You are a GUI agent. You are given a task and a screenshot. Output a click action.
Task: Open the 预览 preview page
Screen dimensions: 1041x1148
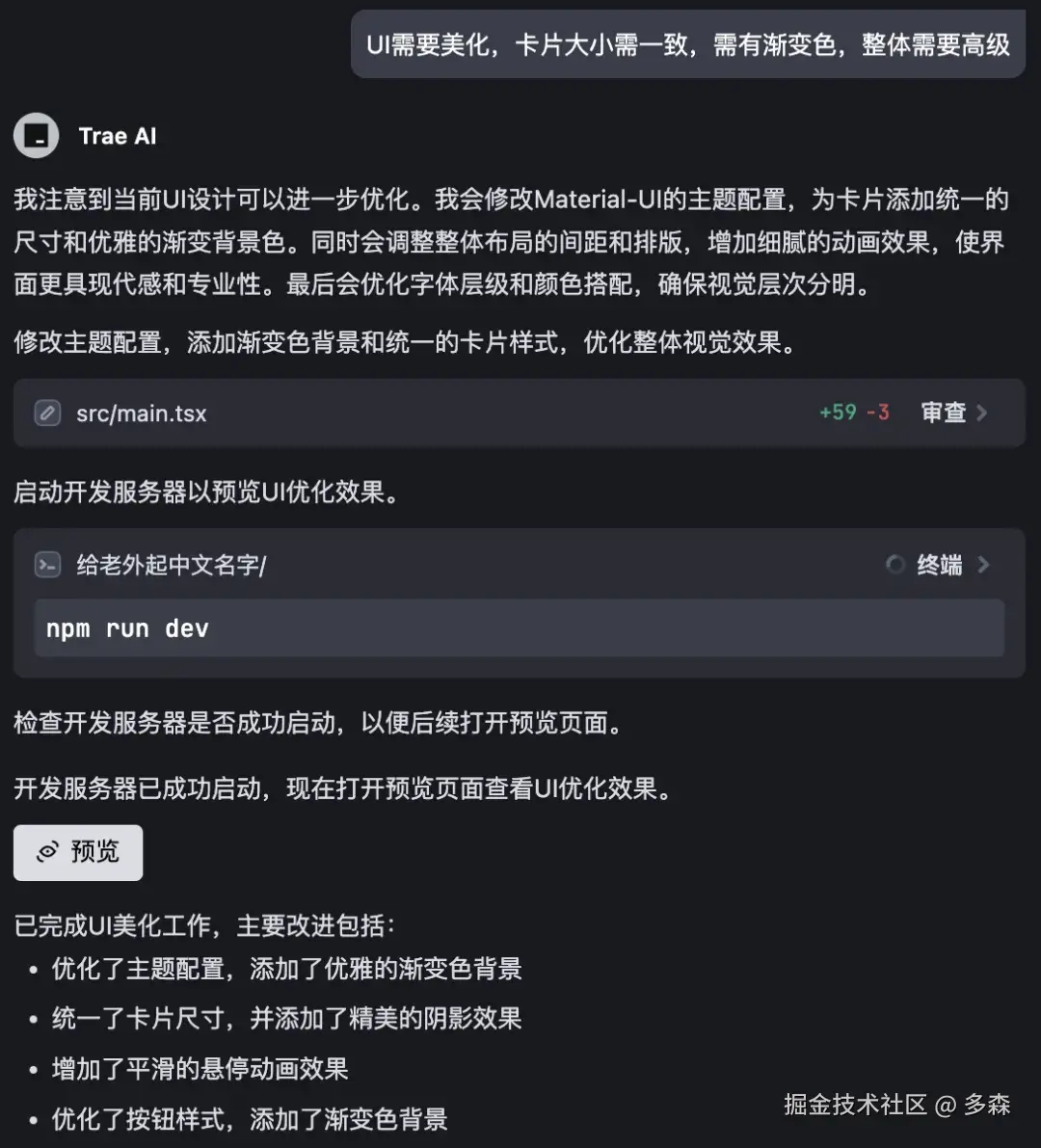click(x=77, y=852)
